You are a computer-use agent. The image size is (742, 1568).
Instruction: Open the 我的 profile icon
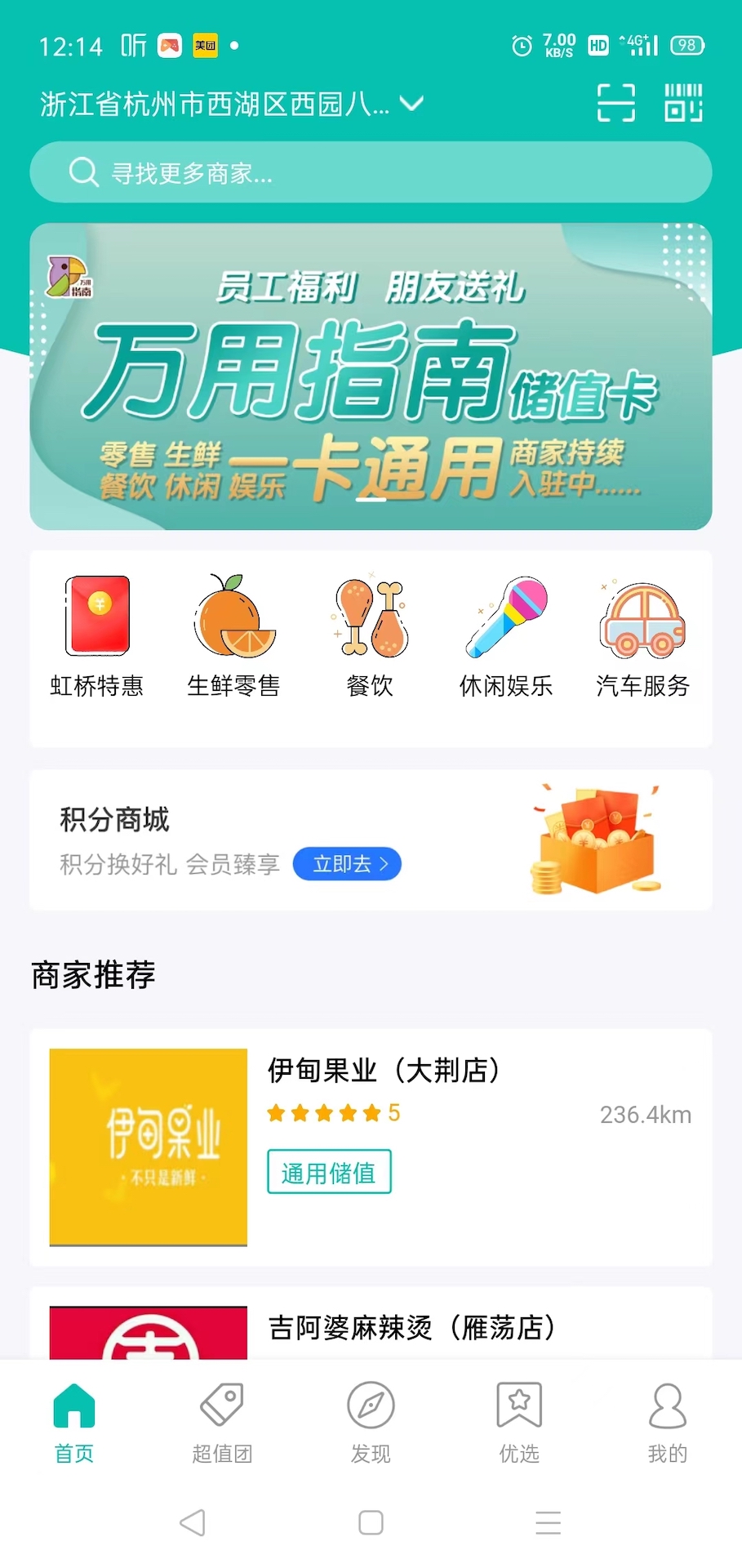coord(667,1421)
